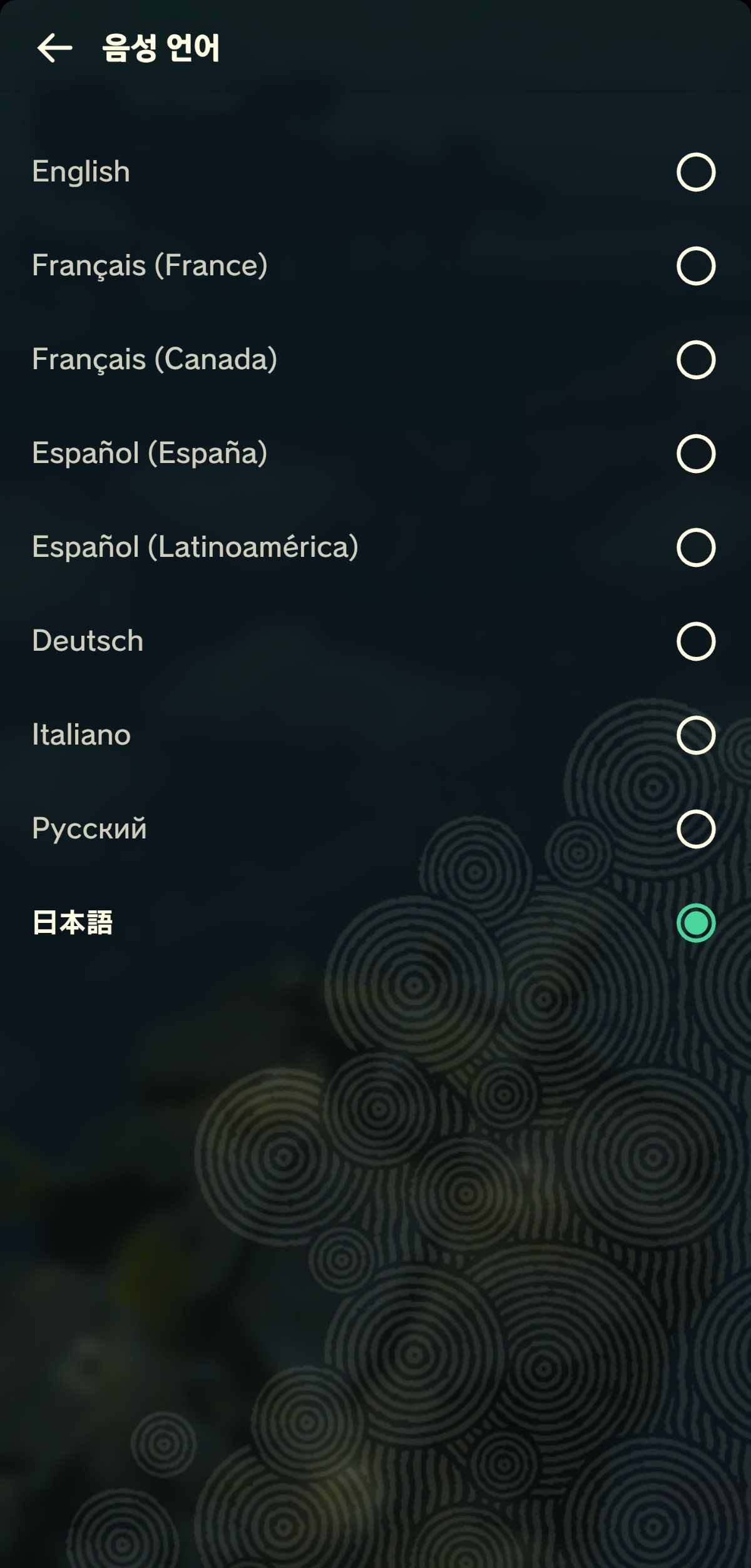Click the Italiano text label
The image size is (751, 1568).
81,735
